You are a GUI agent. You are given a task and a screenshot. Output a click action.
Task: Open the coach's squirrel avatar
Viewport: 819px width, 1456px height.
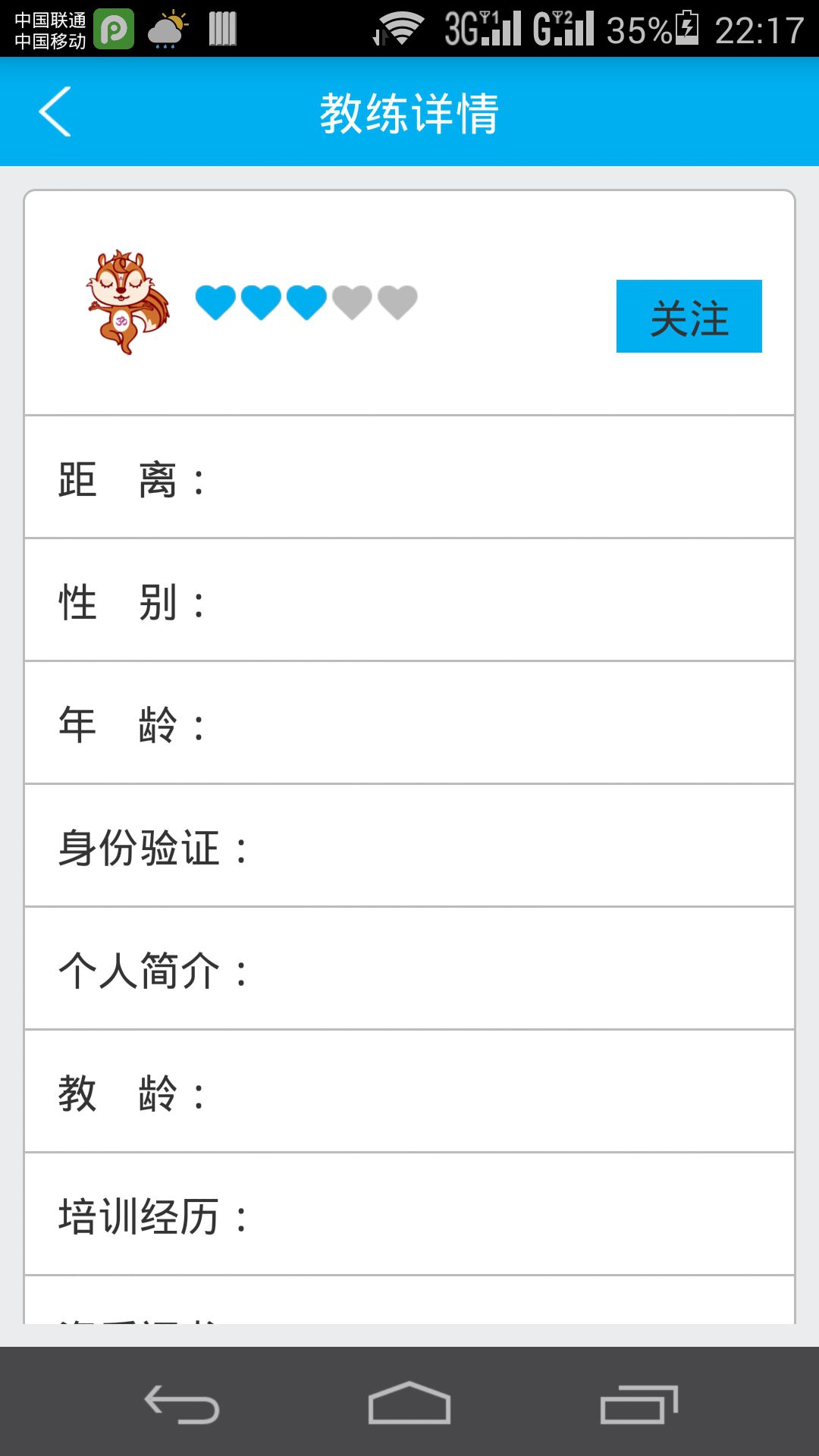(127, 302)
